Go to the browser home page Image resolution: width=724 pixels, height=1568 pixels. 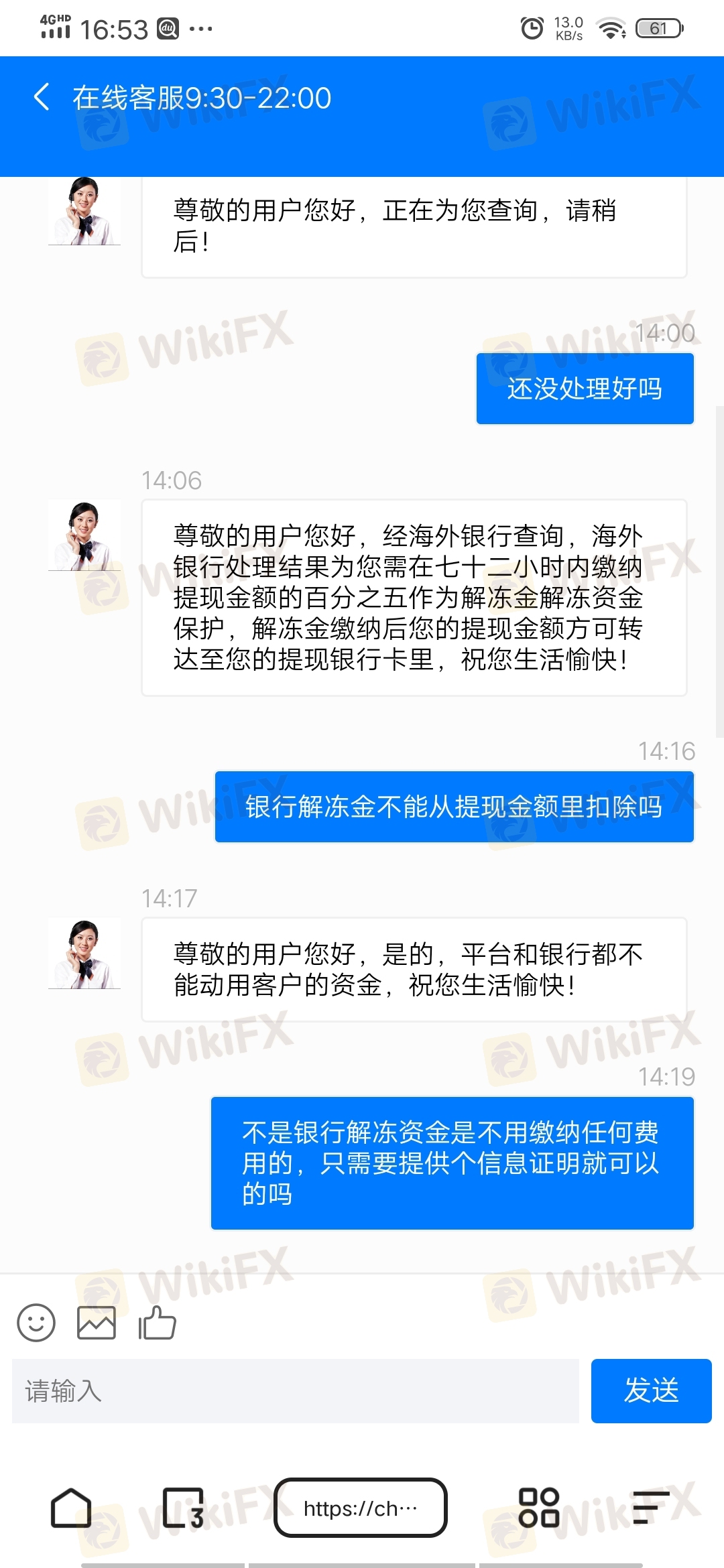pyautogui.click(x=71, y=1508)
